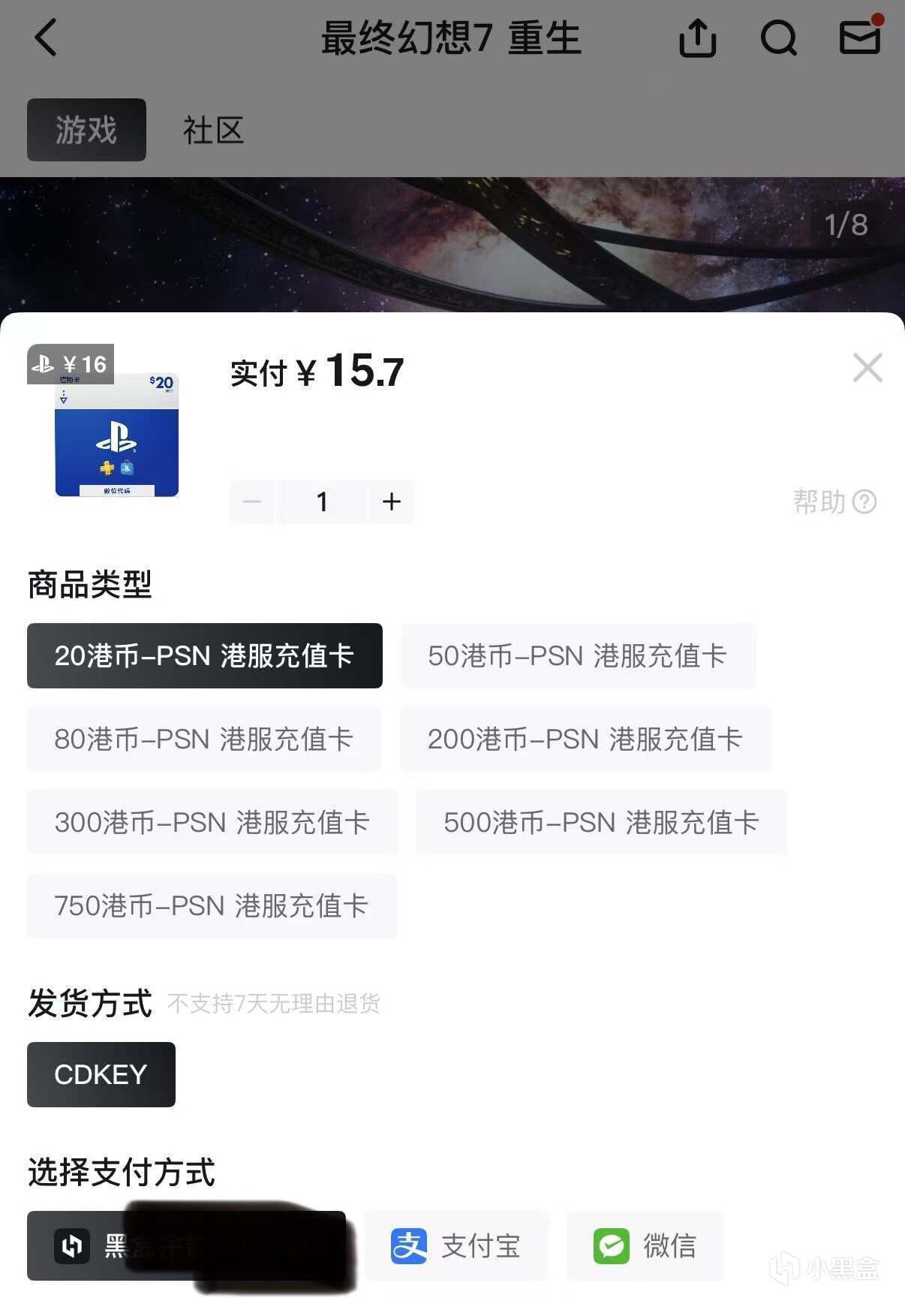905x1316 pixels.
Task: Select 50港币-PSN 港服充值卡
Action: (577, 655)
